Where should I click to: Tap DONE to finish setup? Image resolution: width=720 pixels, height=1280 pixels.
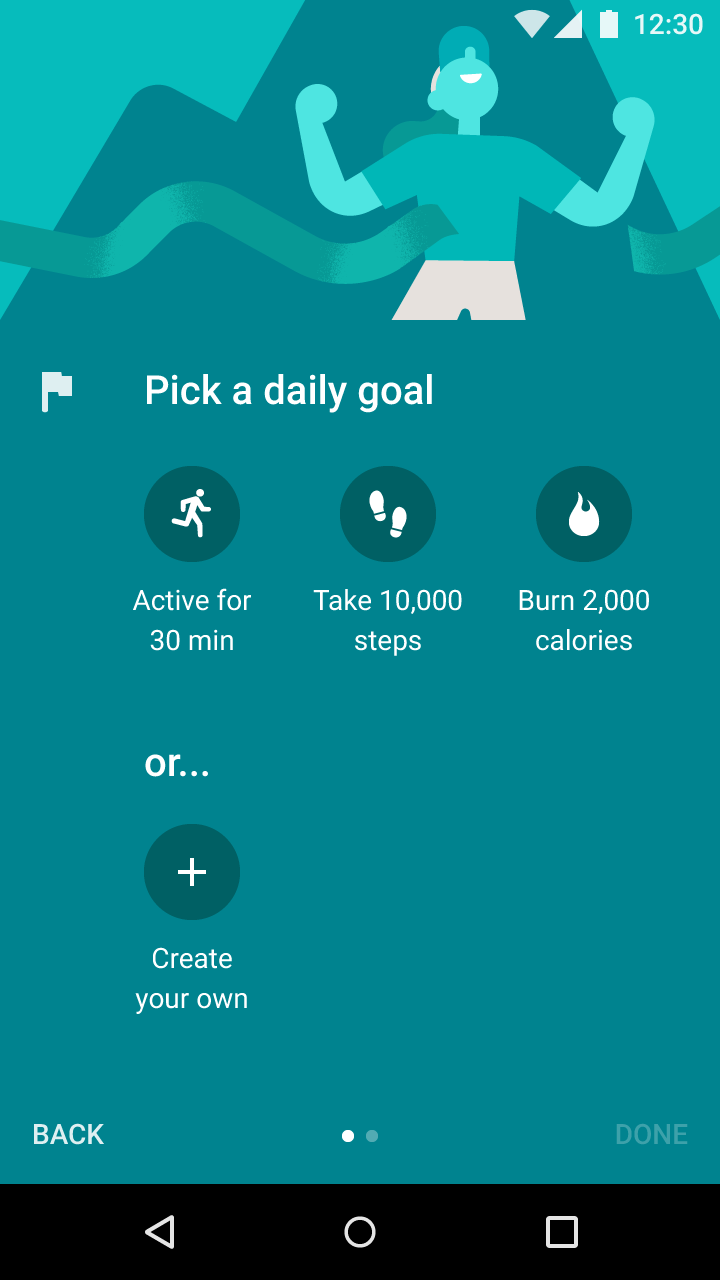point(651,1134)
